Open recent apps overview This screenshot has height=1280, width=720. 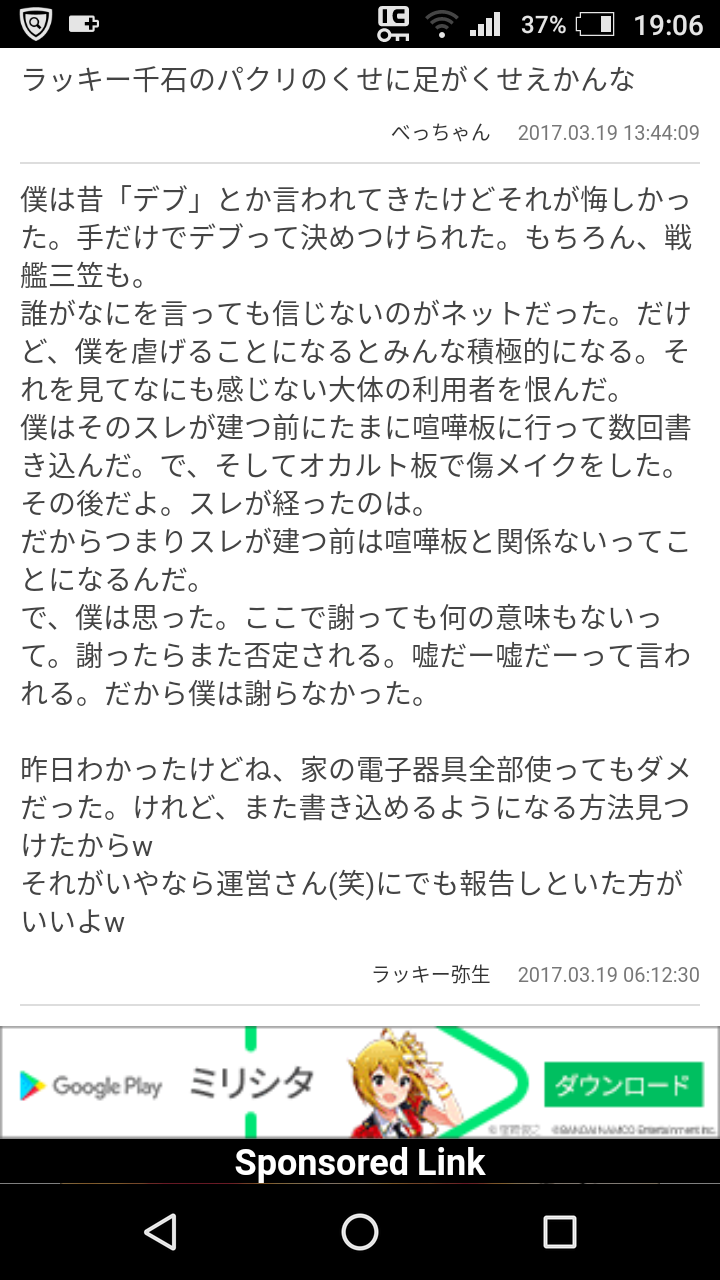pos(559,1231)
